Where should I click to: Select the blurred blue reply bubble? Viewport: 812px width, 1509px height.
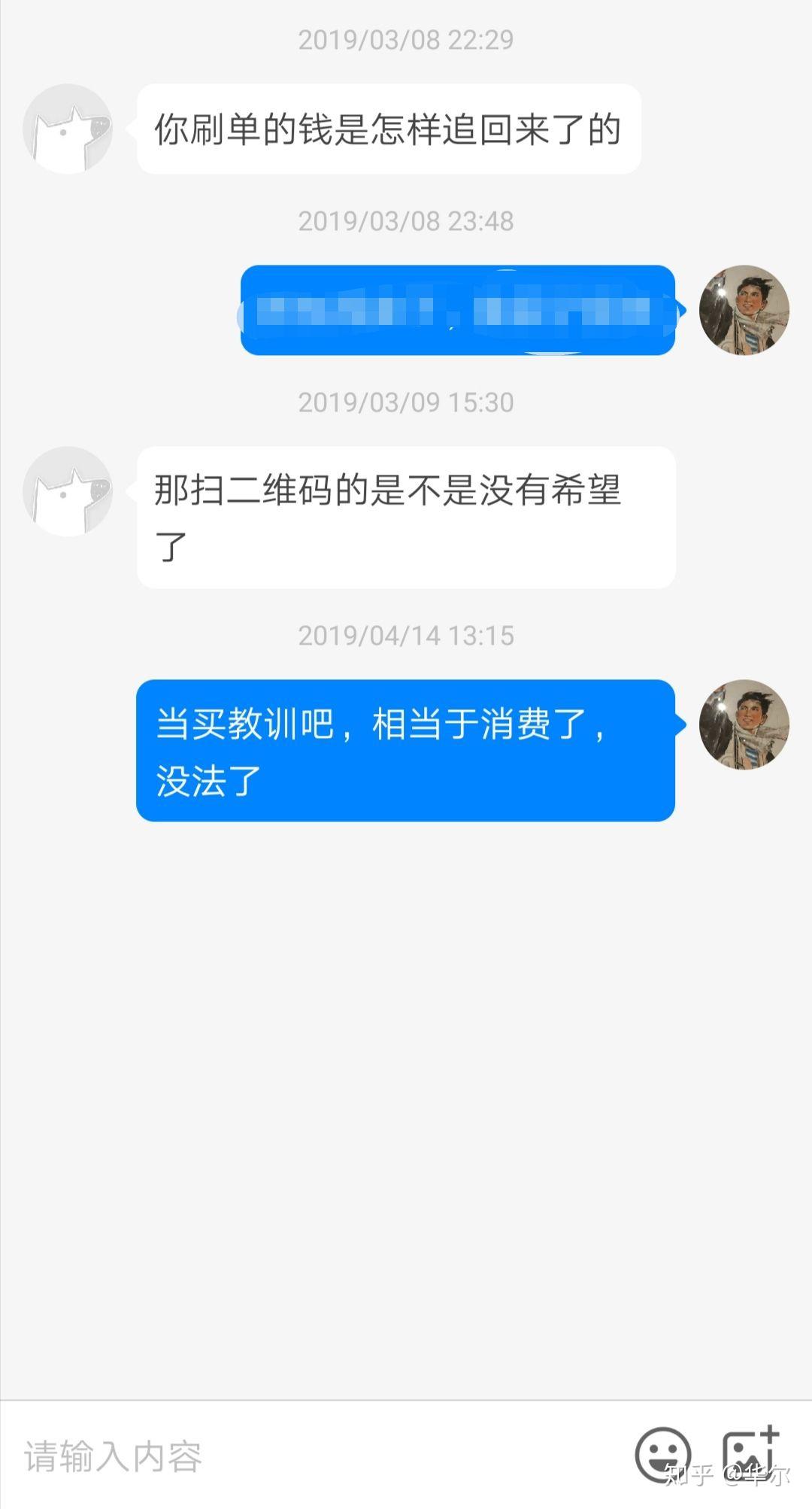(459, 311)
